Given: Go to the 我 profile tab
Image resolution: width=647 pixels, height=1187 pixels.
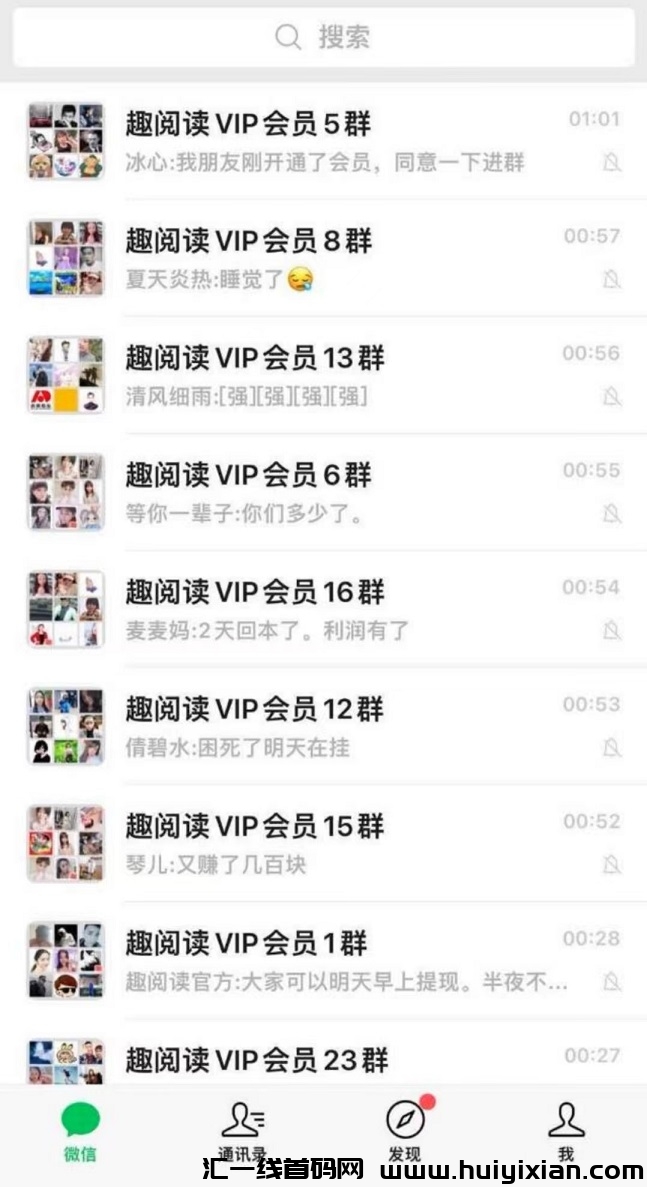Looking at the screenshot, I should click(x=566, y=1130).
